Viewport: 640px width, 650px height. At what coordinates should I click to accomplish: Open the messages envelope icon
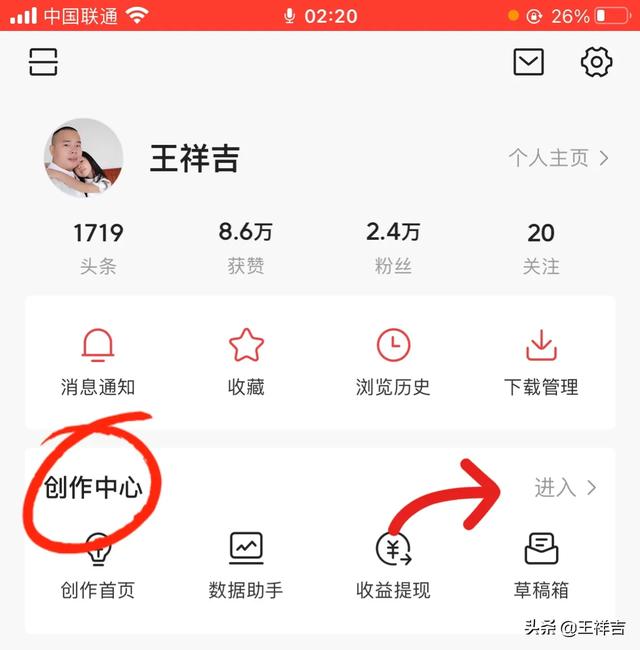529,62
